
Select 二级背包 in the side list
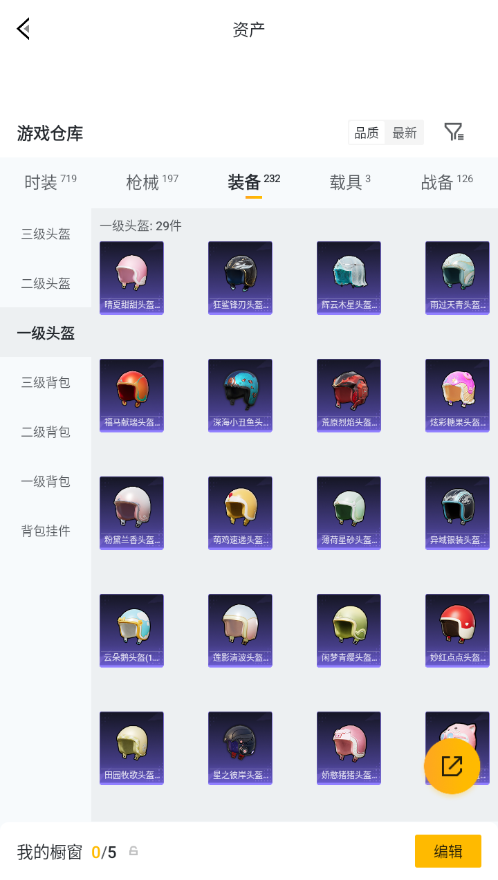pos(45,432)
